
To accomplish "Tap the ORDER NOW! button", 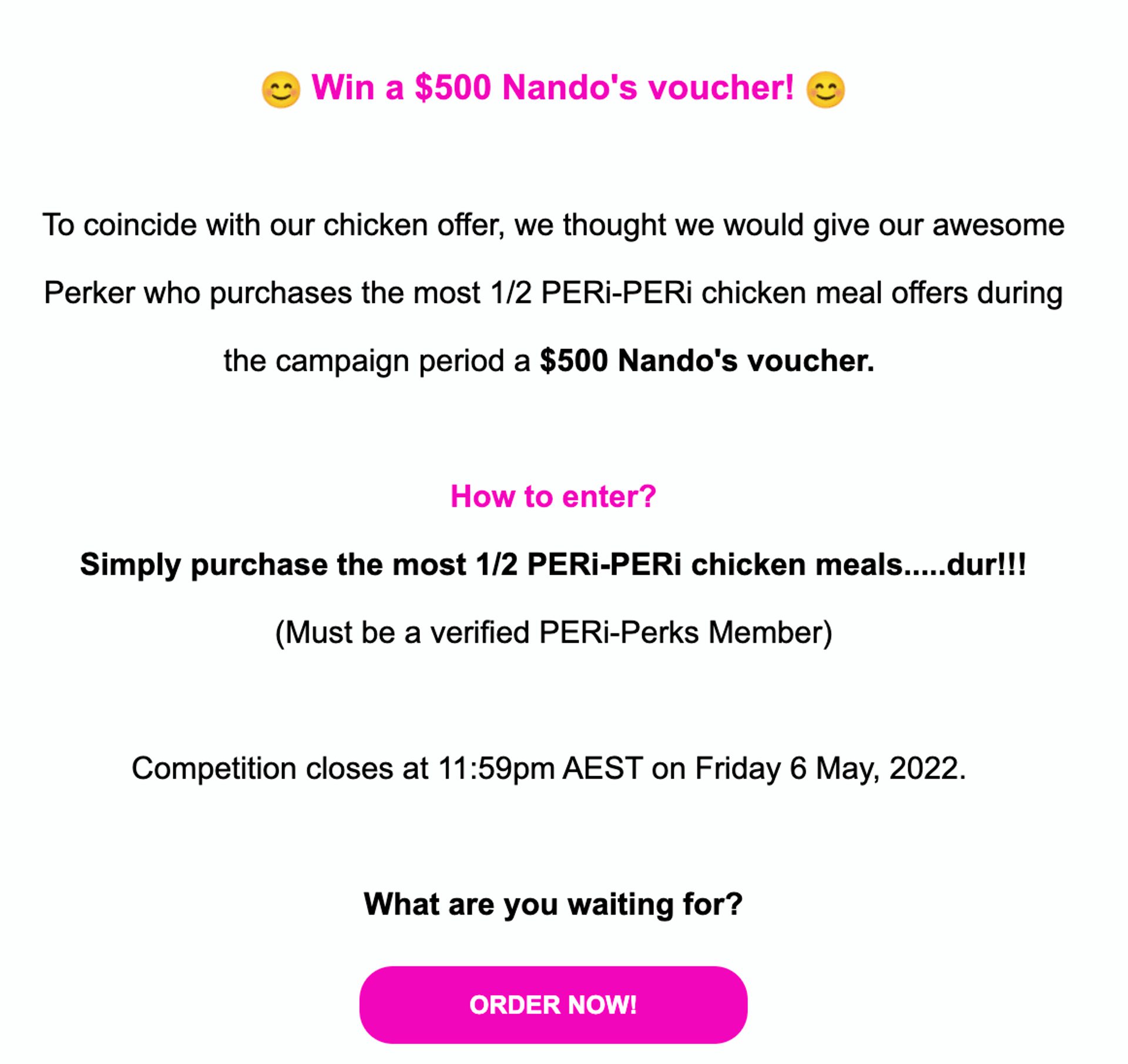I will click(x=553, y=1005).
